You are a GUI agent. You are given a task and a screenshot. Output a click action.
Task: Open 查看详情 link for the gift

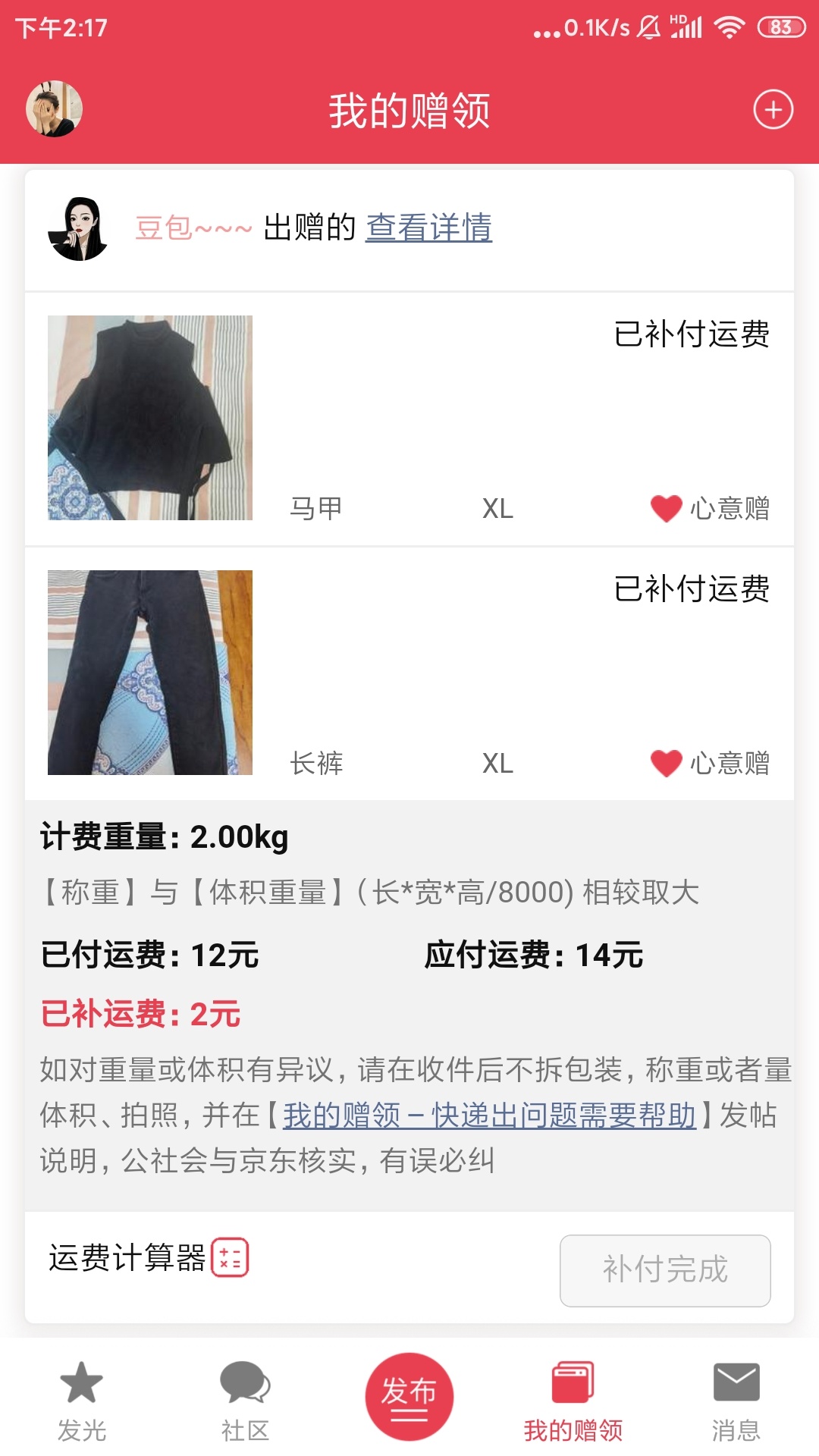pos(429,227)
